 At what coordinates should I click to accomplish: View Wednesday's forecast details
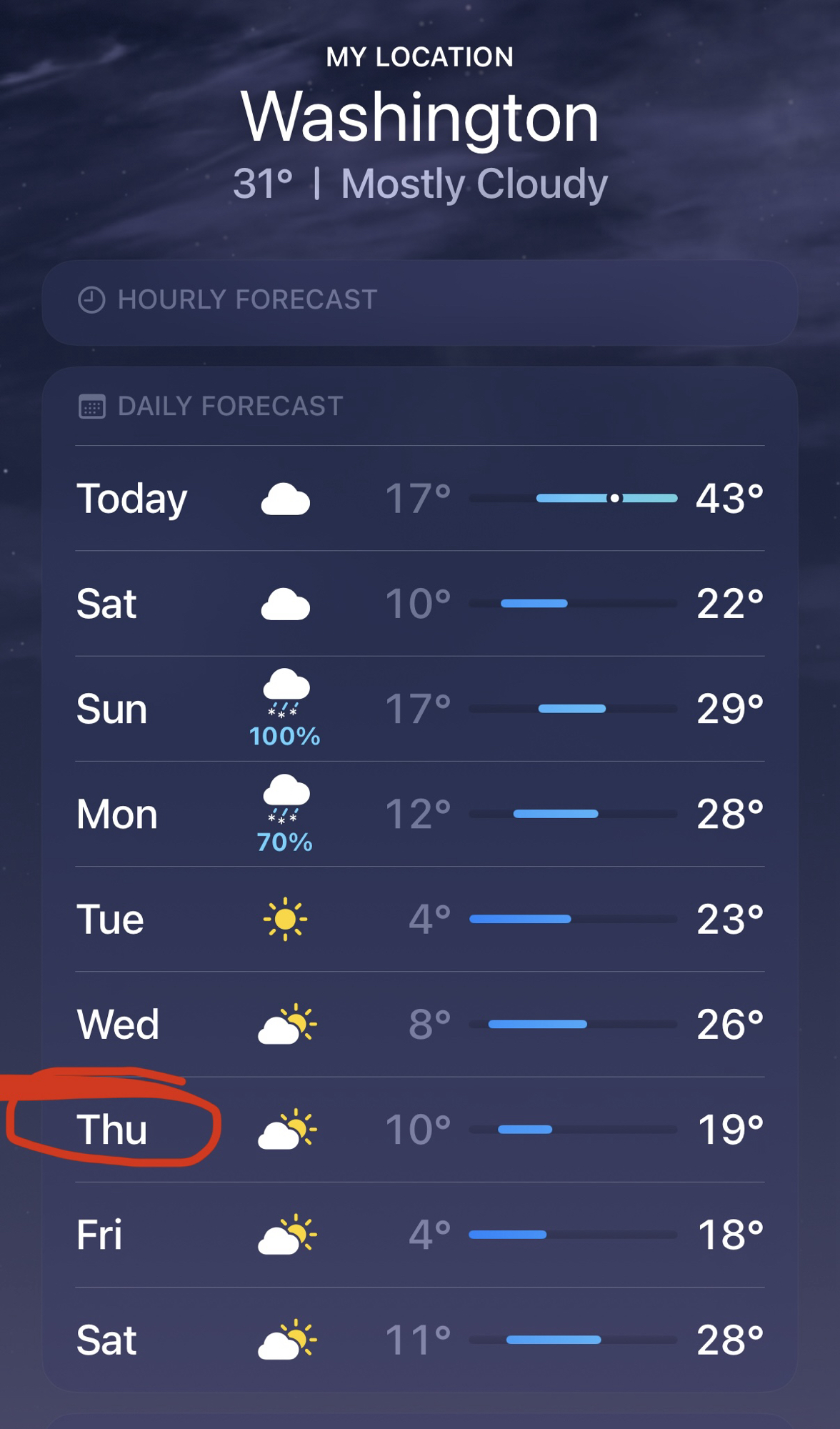coord(419,1024)
